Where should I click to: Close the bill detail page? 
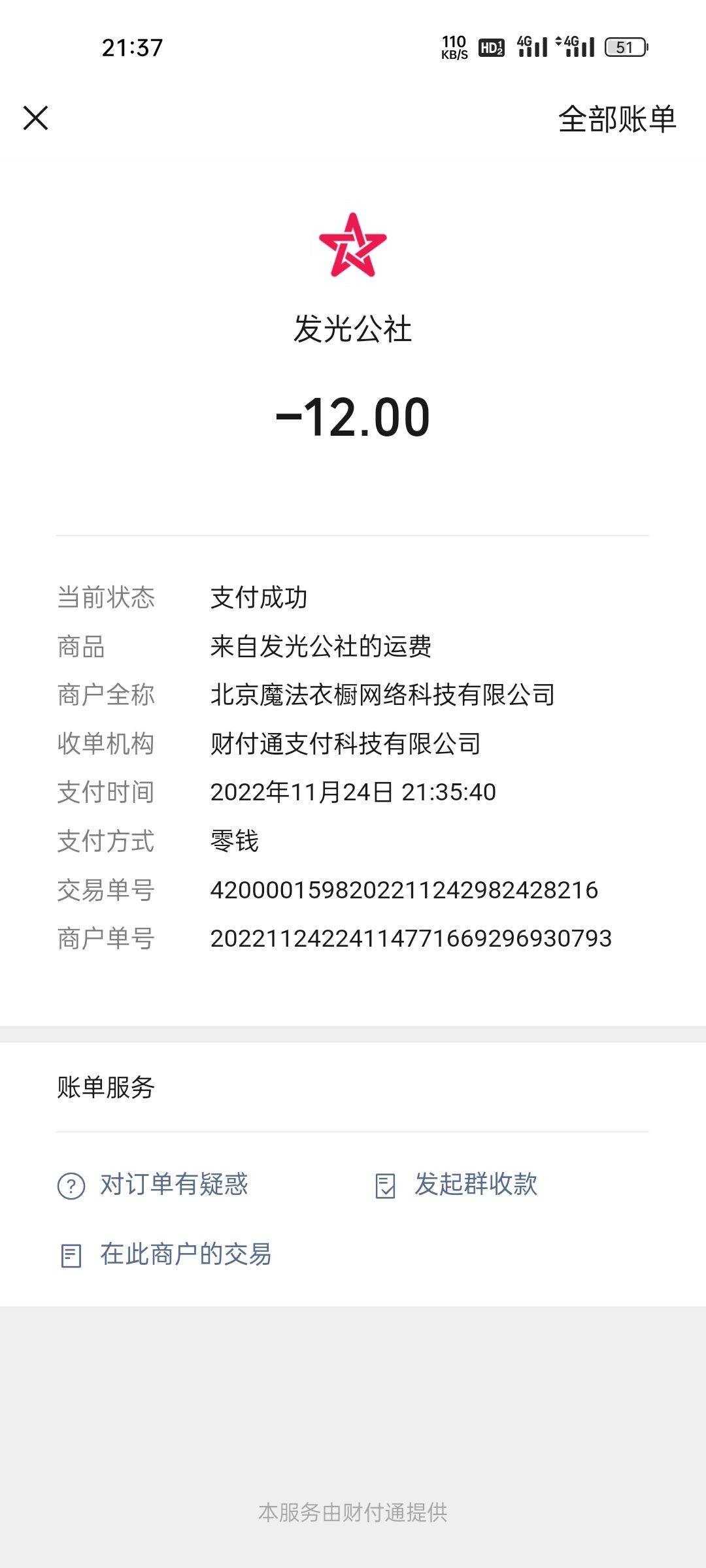click(x=35, y=118)
